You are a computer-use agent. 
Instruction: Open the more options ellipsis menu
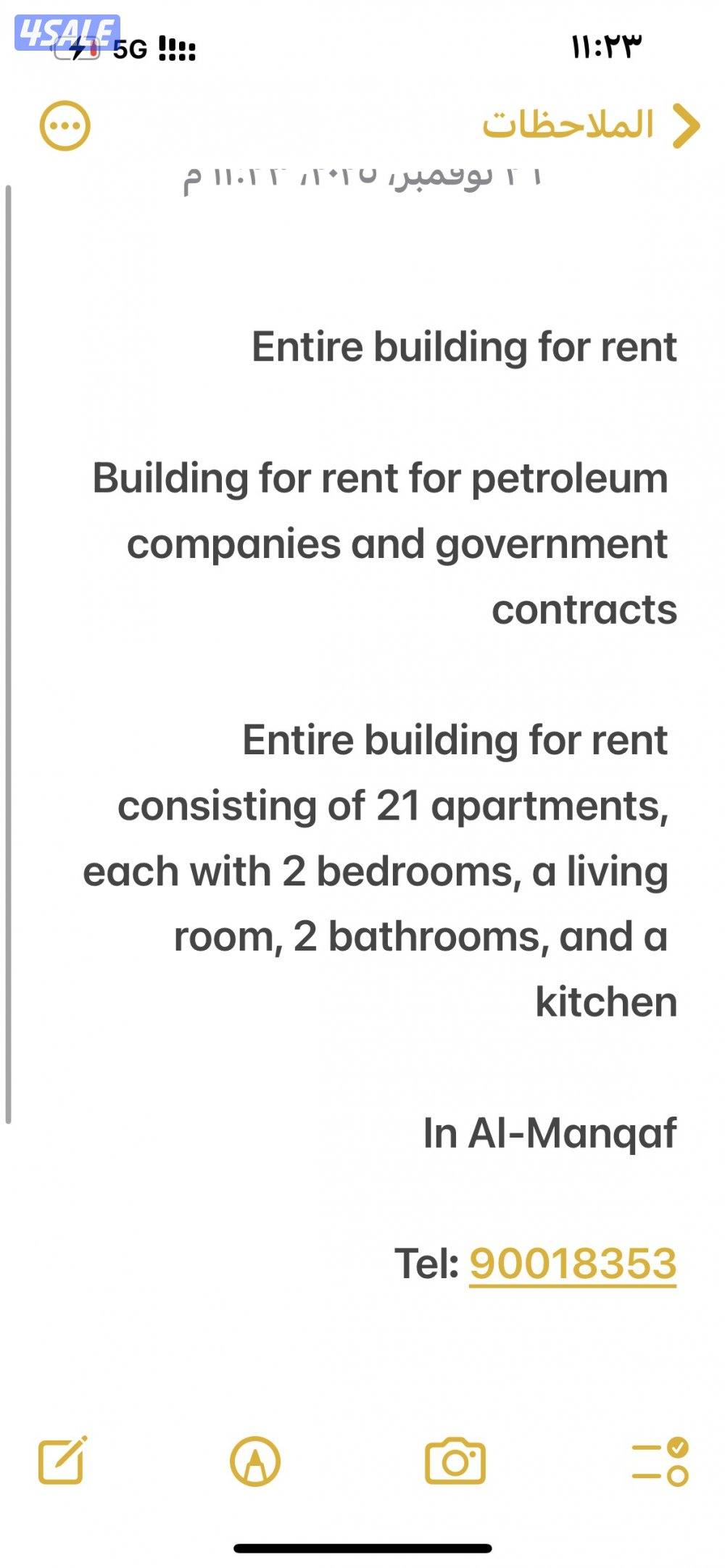pyautogui.click(x=65, y=125)
